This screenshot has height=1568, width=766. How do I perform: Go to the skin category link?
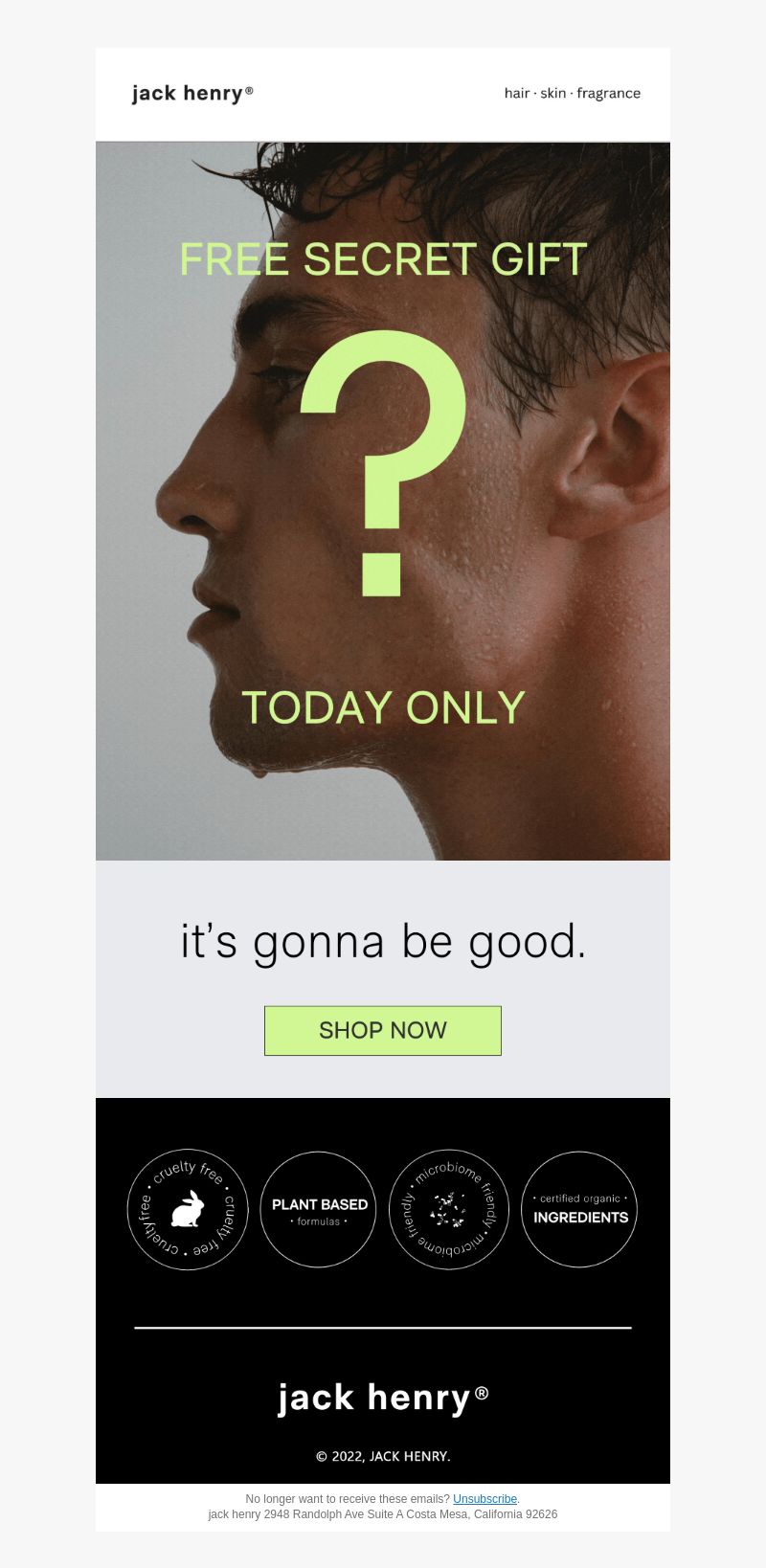tap(553, 93)
